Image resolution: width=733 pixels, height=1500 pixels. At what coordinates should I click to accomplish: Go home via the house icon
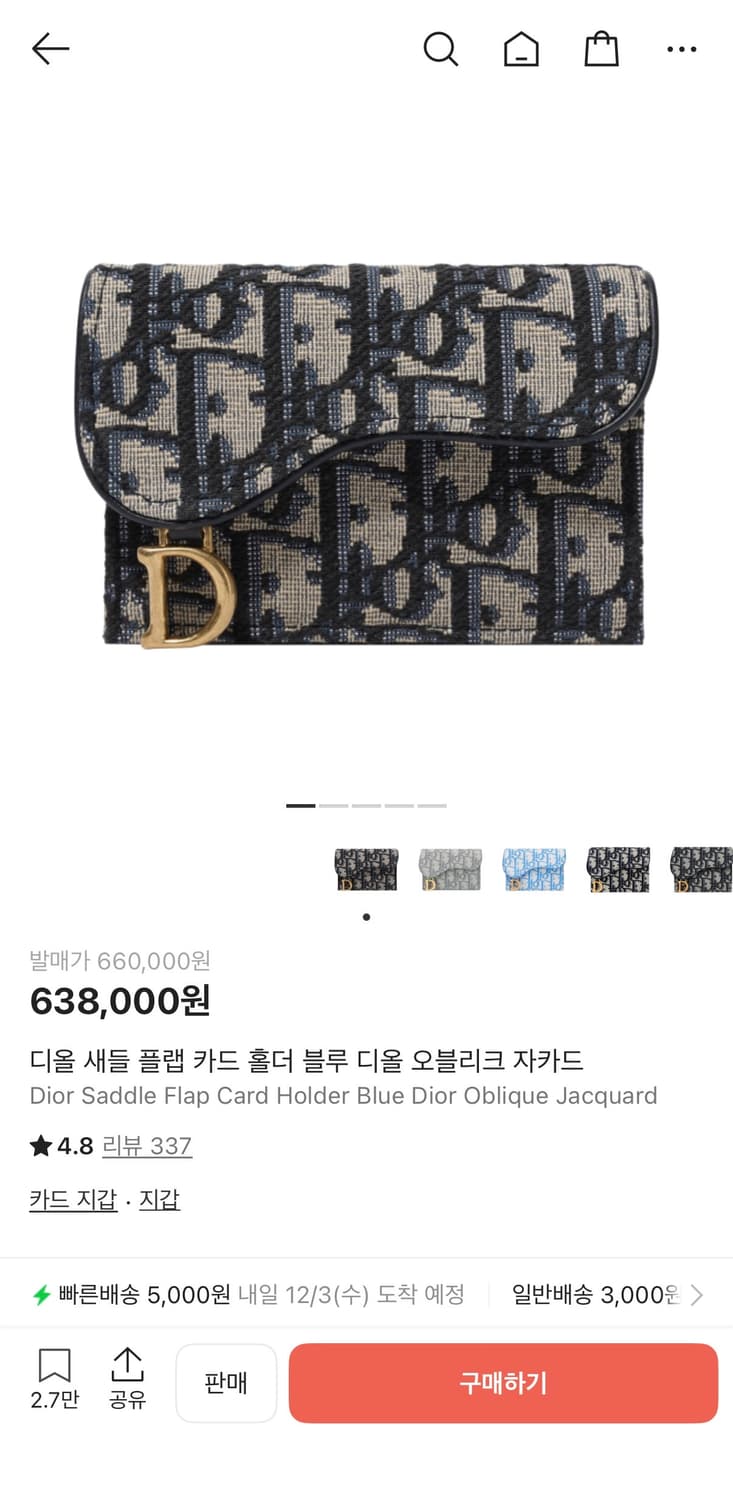pyautogui.click(x=520, y=48)
